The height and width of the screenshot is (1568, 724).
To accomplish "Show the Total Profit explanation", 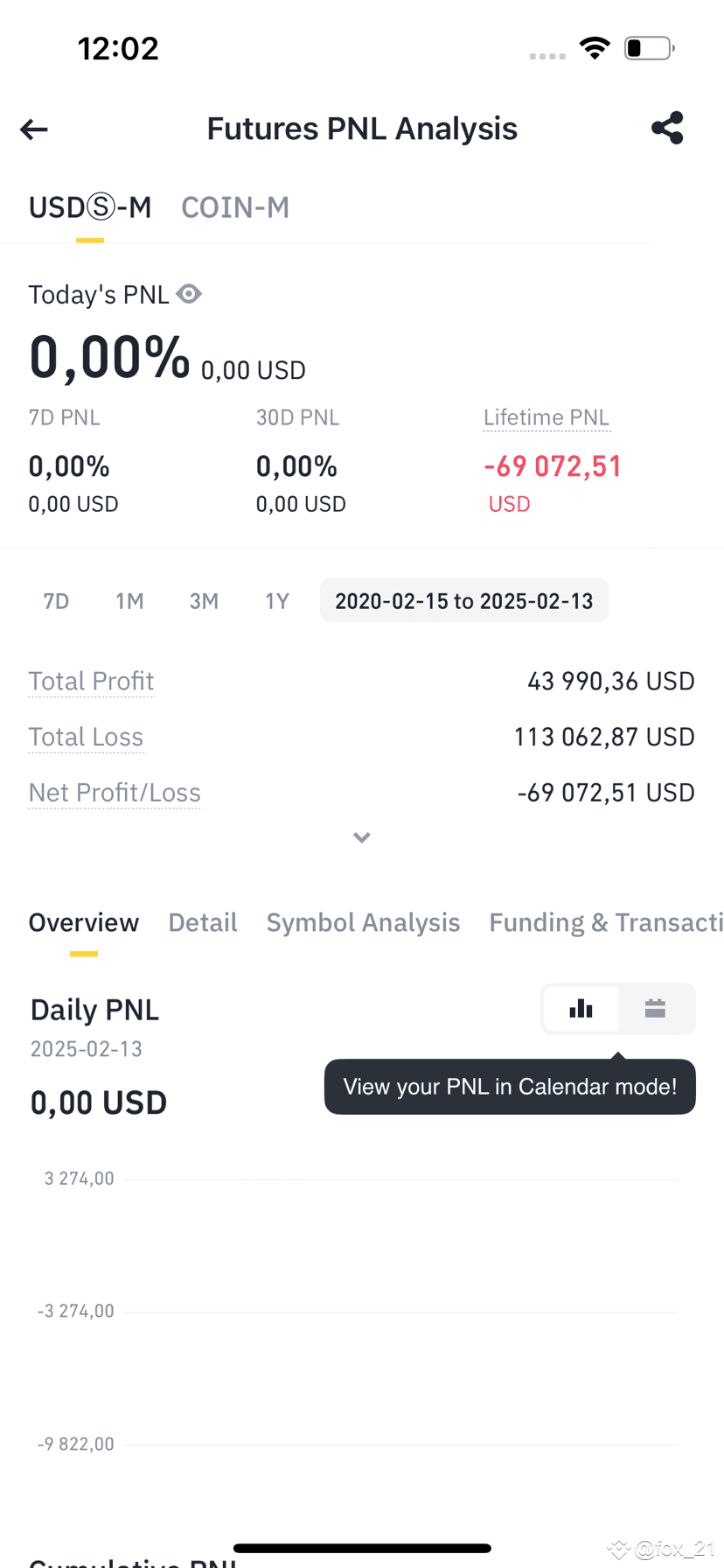I will pyautogui.click(x=91, y=681).
